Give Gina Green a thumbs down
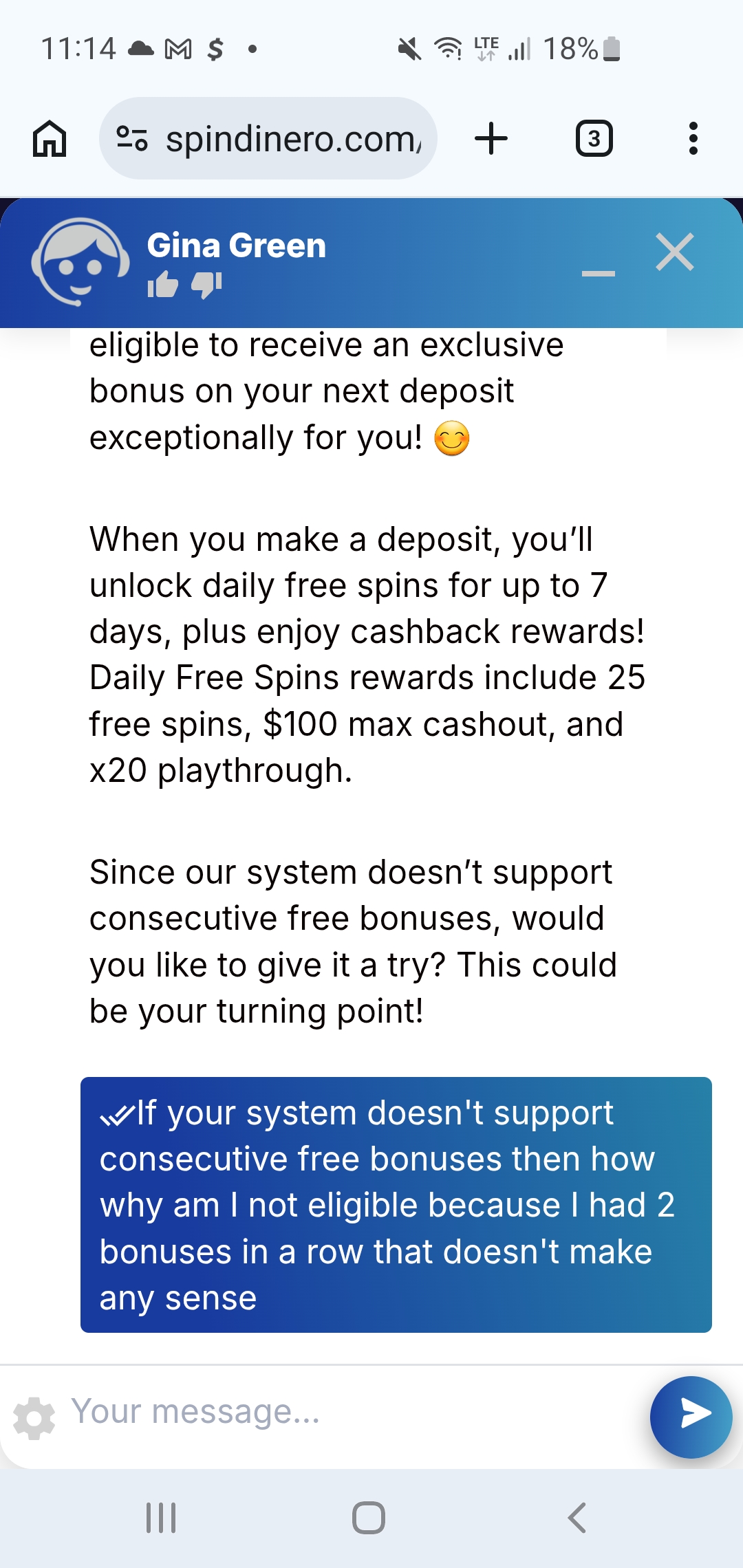The image size is (743, 1568). [x=206, y=285]
